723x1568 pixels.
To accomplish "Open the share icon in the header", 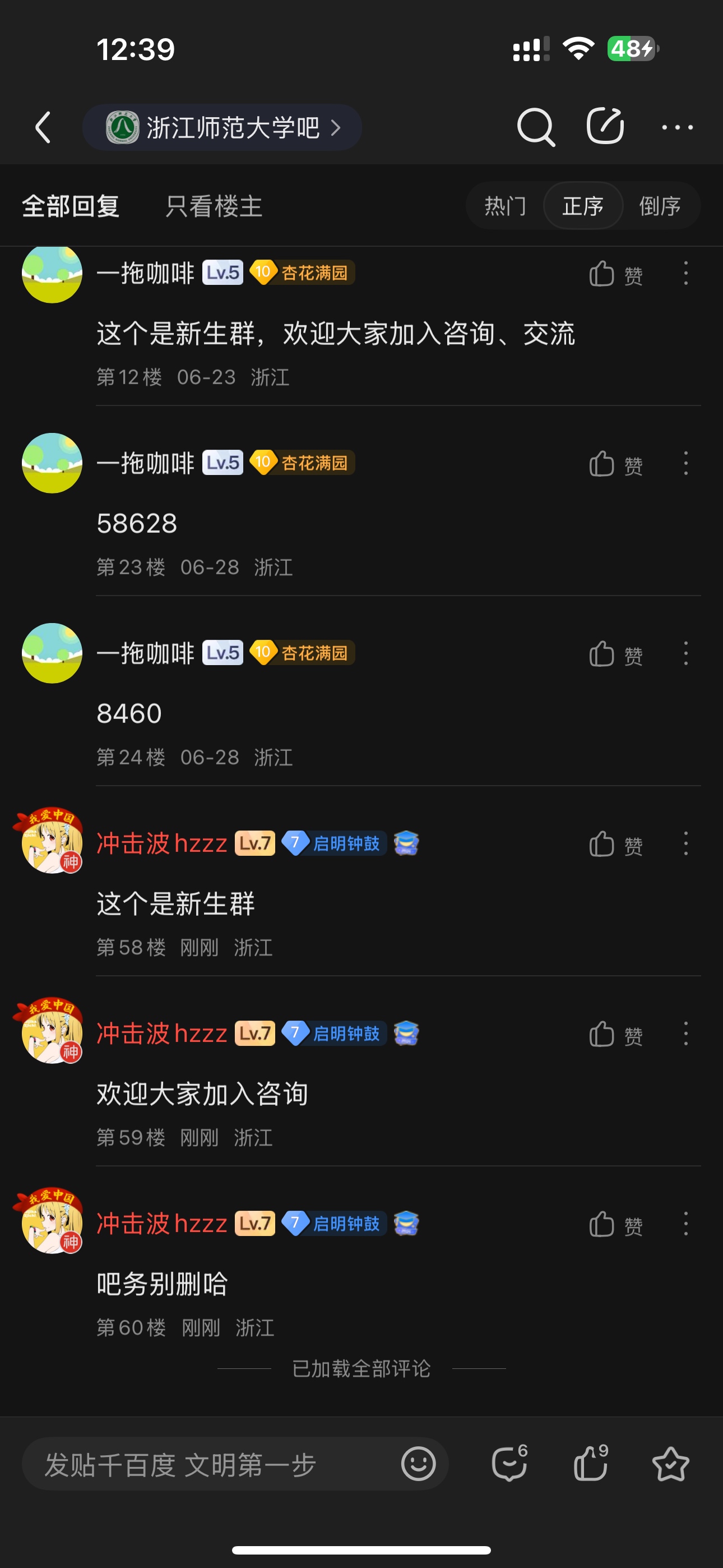I will [x=605, y=126].
